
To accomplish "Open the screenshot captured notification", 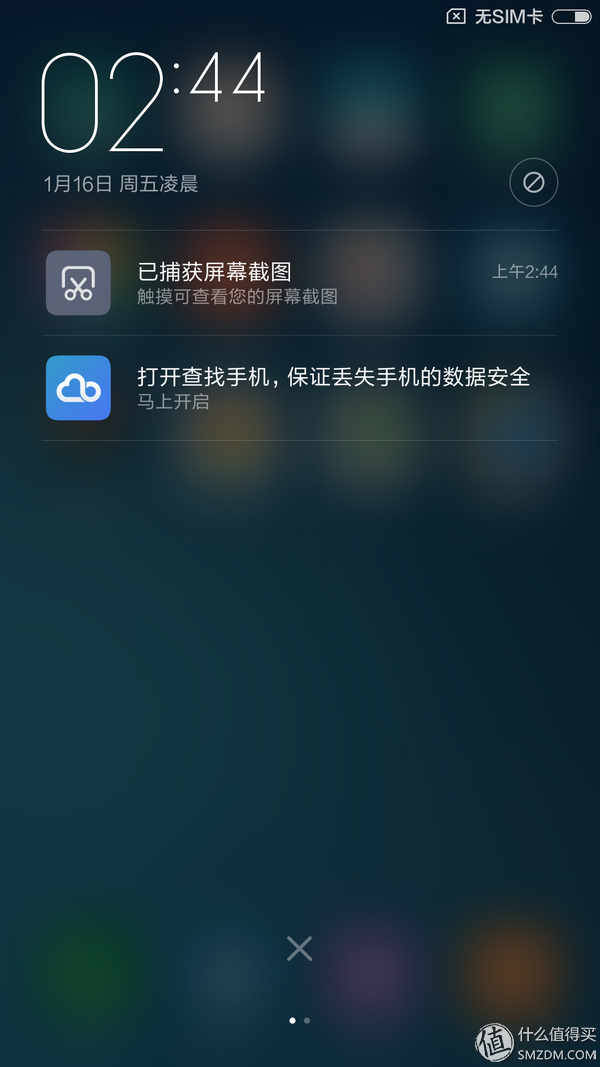I will point(300,283).
